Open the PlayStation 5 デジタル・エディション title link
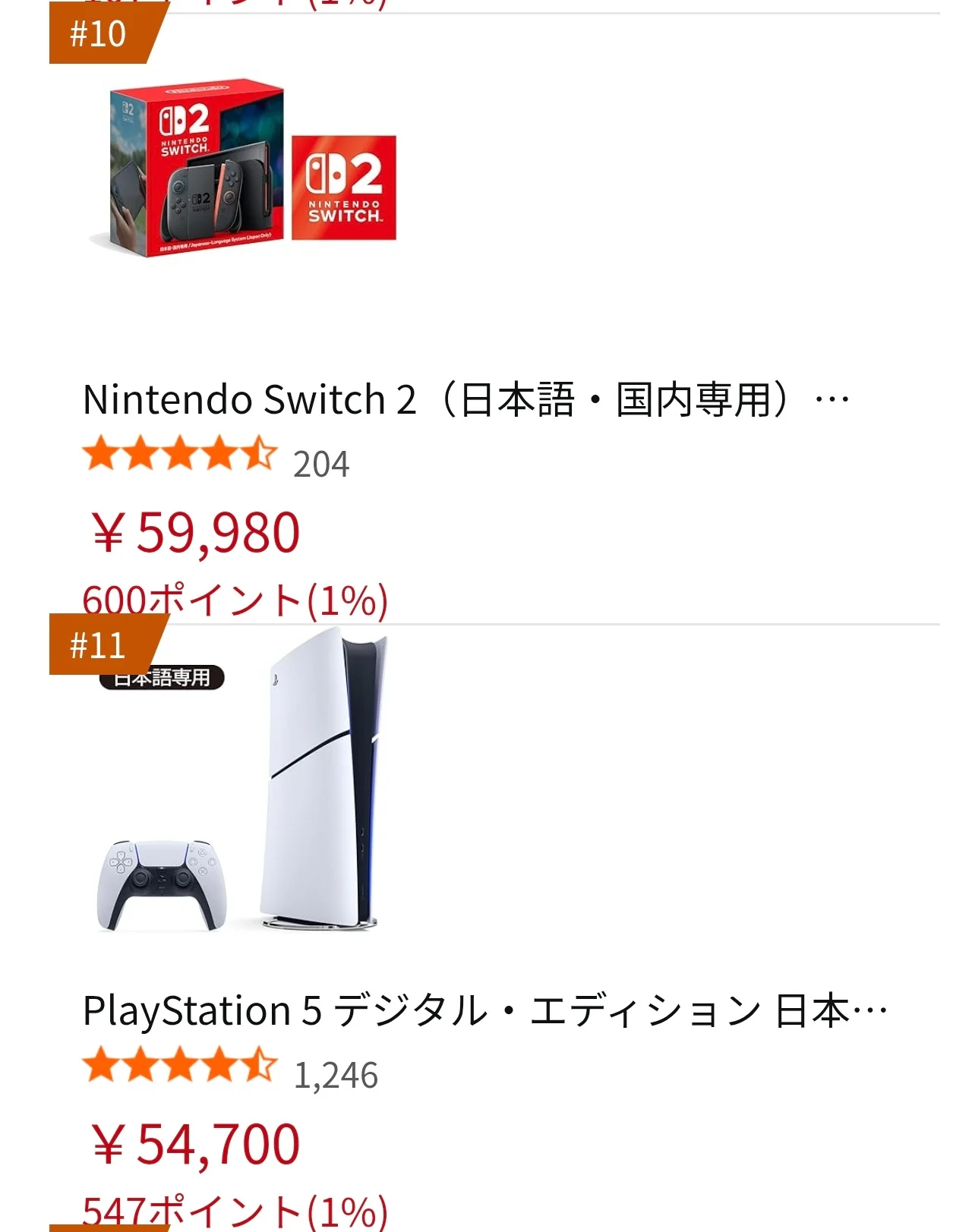The image size is (972, 1232). (485, 1010)
